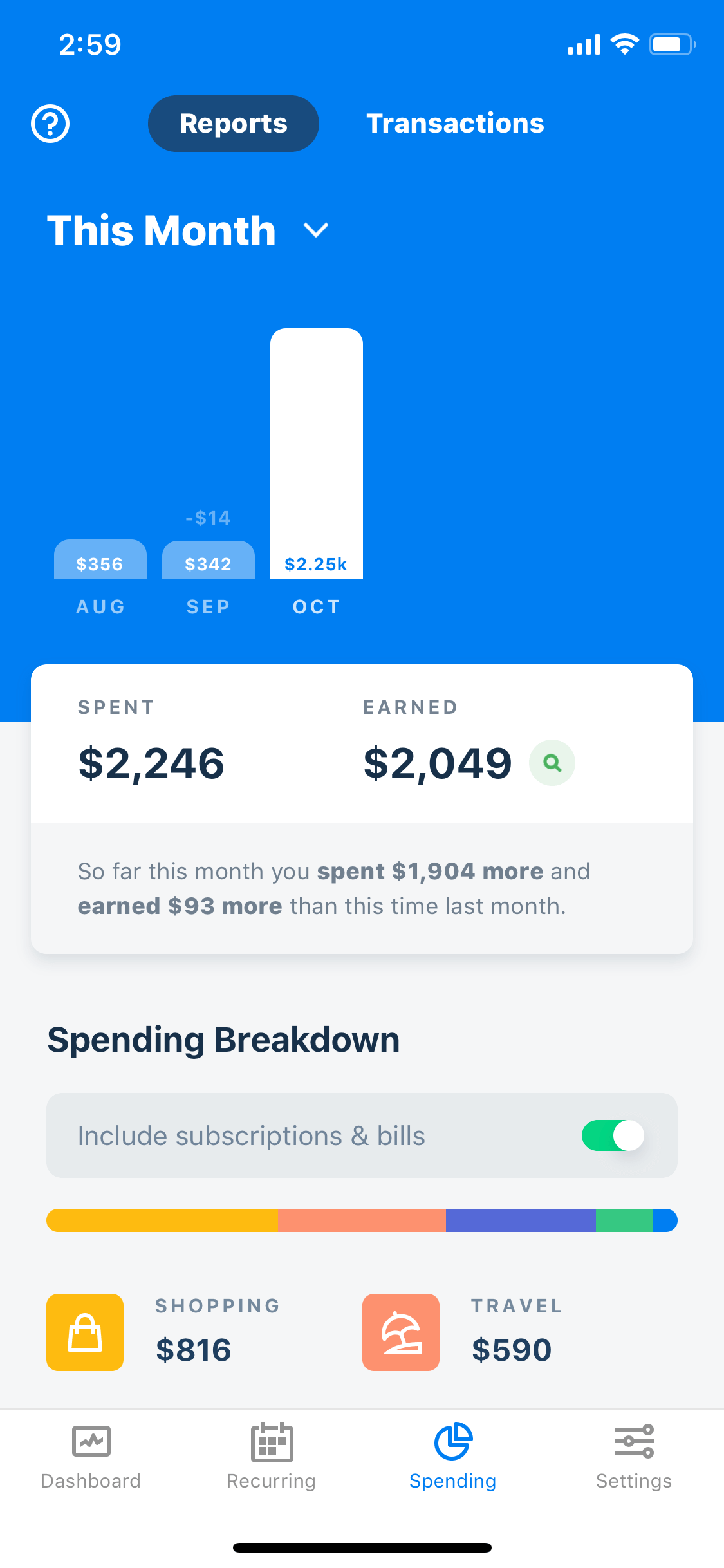Expand the This Month dropdown
The height and width of the screenshot is (1568, 724).
[188, 230]
